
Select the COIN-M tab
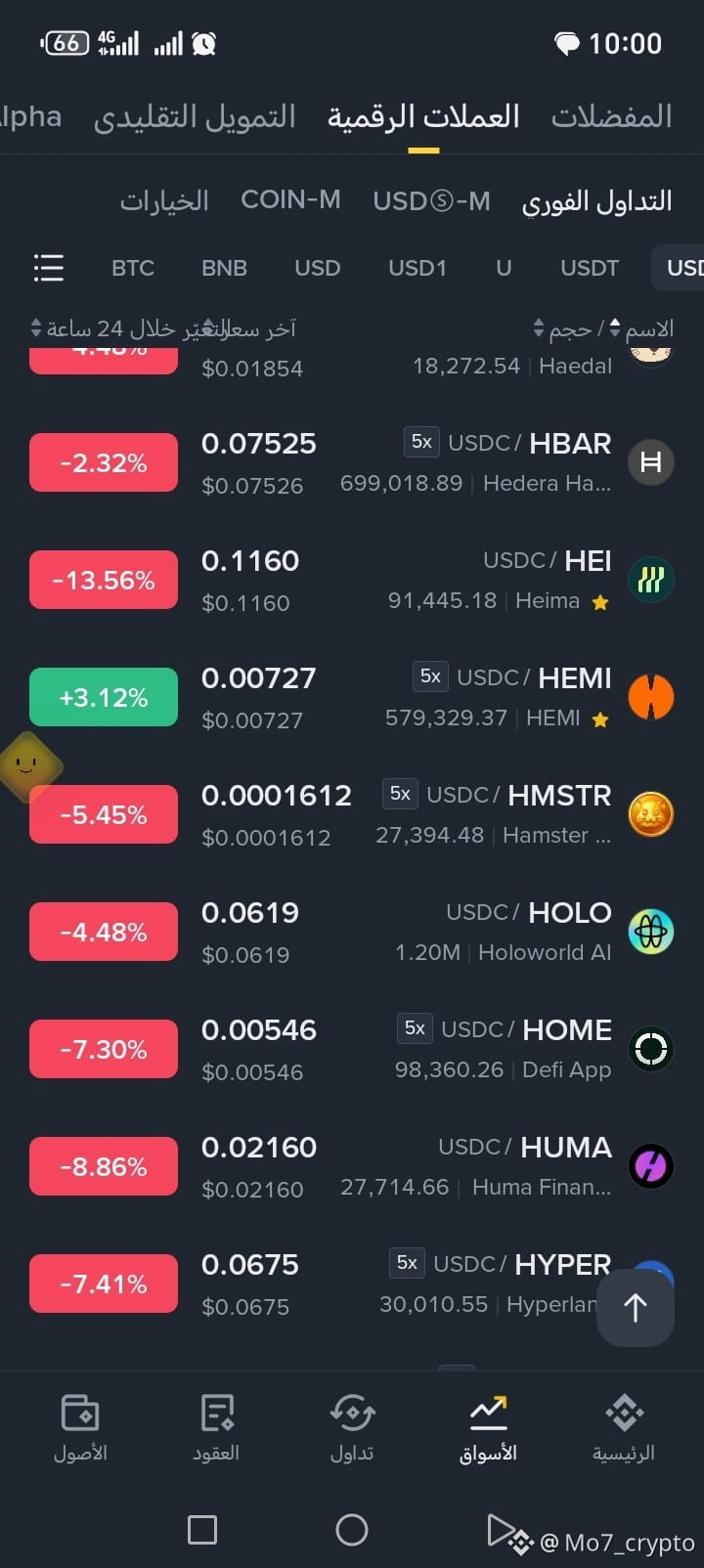click(290, 200)
